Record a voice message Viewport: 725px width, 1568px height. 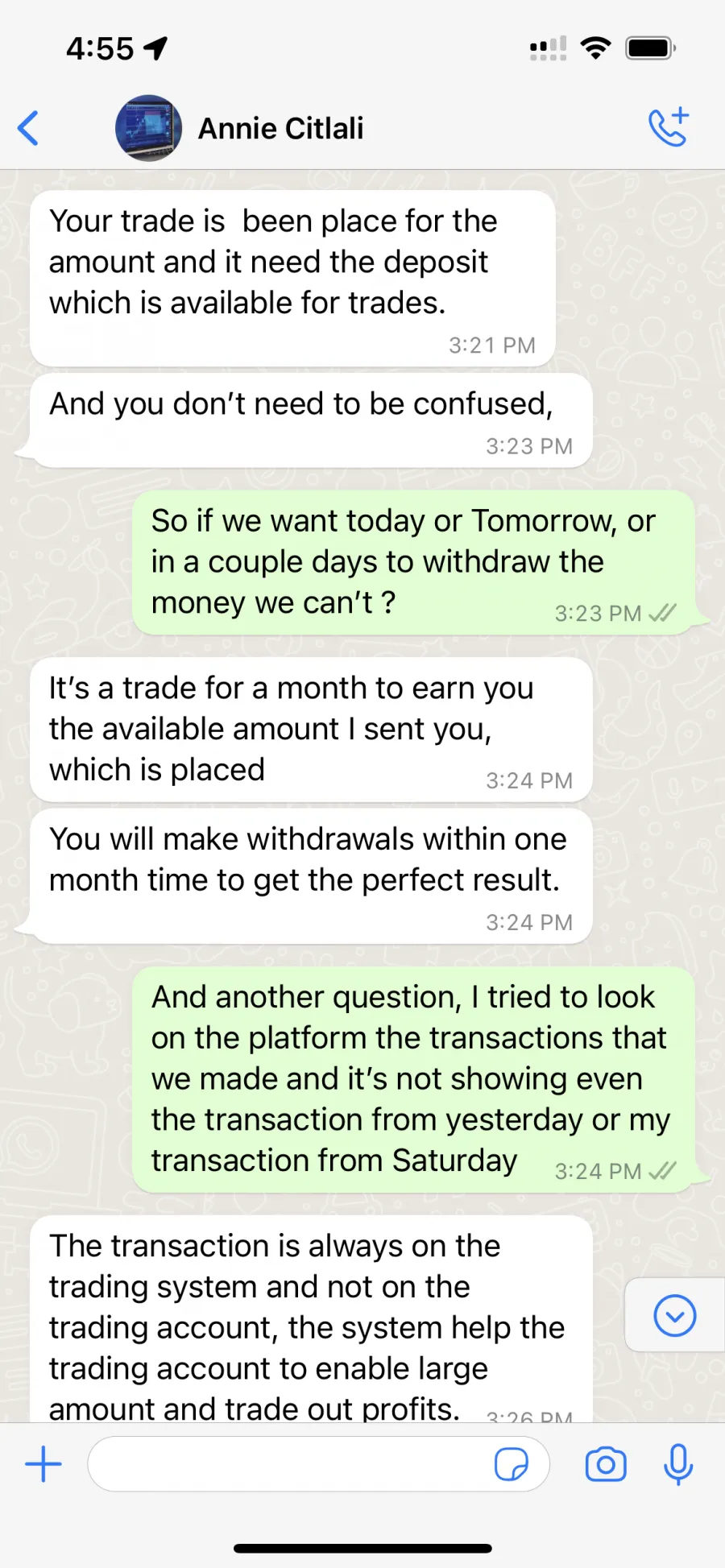[x=678, y=1464]
